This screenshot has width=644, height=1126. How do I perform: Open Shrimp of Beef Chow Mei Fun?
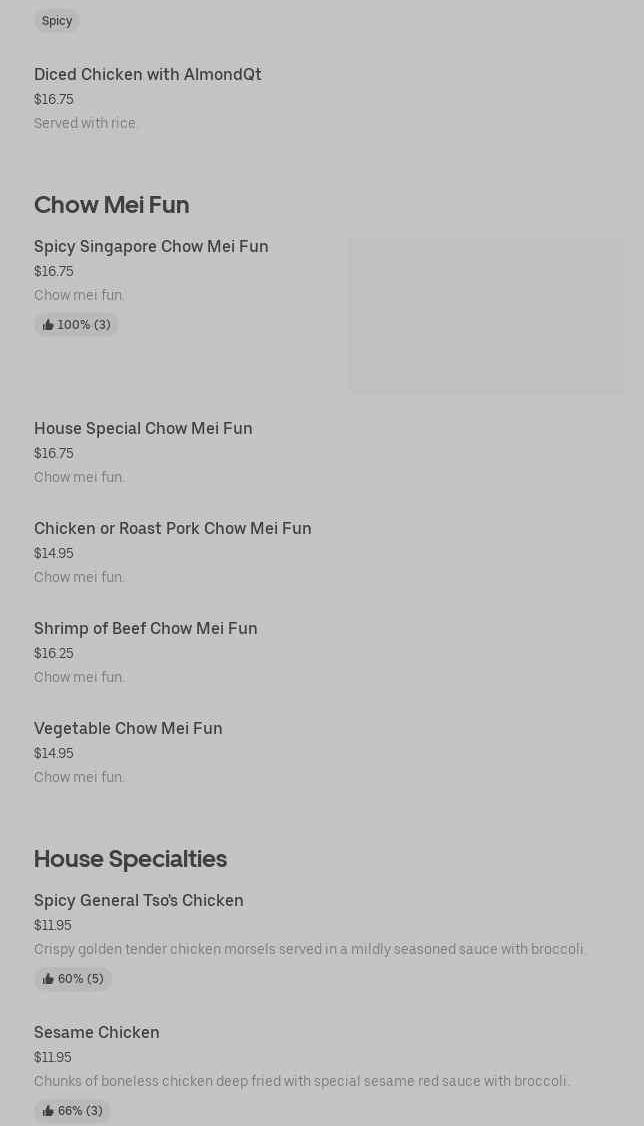click(146, 629)
